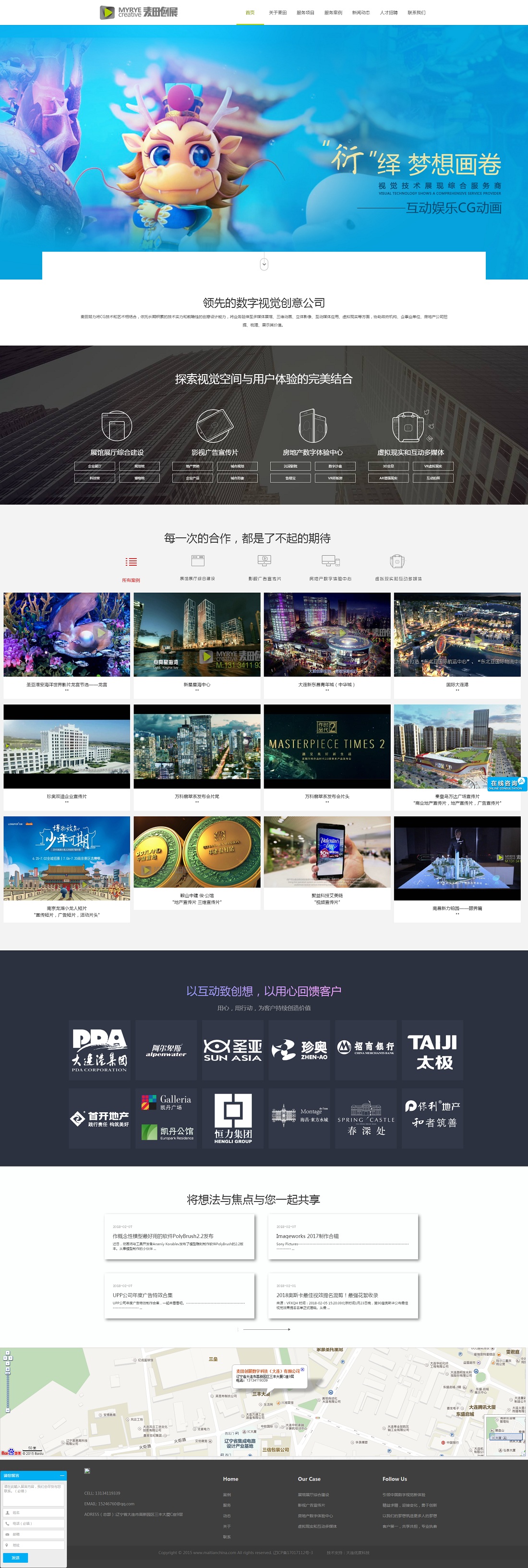Filter cases by 房地产数字体验中心
The width and height of the screenshot is (528, 1568).
coord(330,567)
